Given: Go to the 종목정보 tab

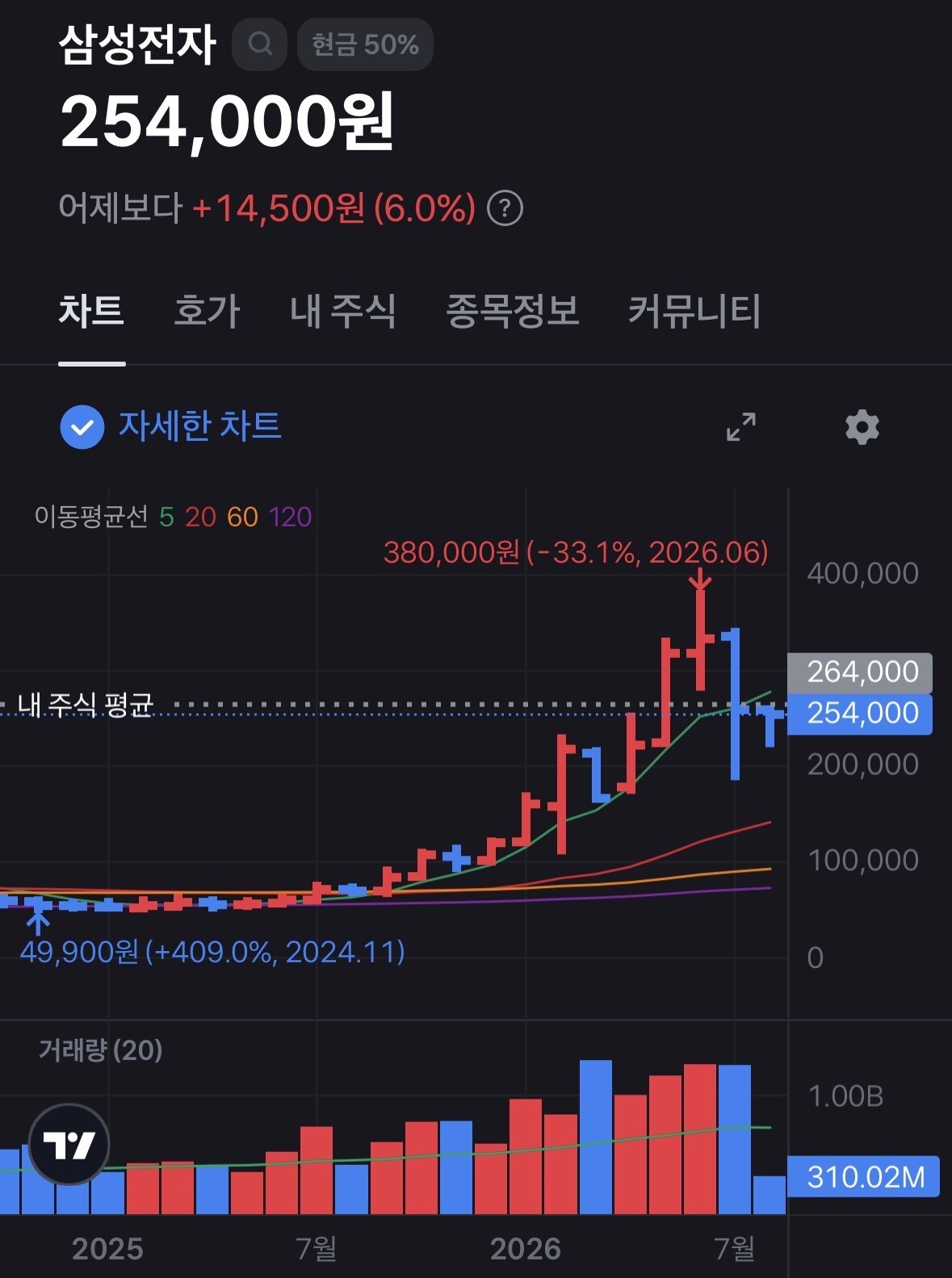Looking at the screenshot, I should pos(513,311).
